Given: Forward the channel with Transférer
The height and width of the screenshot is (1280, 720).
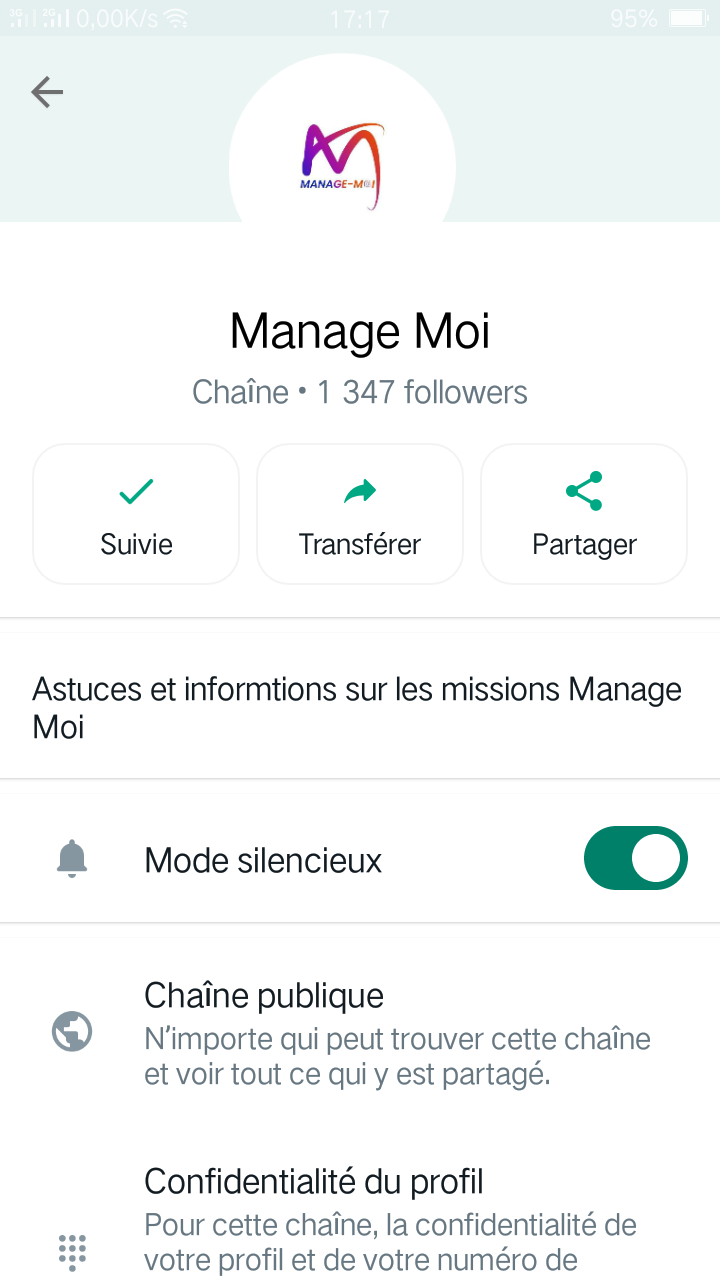Looking at the screenshot, I should pos(360,514).
